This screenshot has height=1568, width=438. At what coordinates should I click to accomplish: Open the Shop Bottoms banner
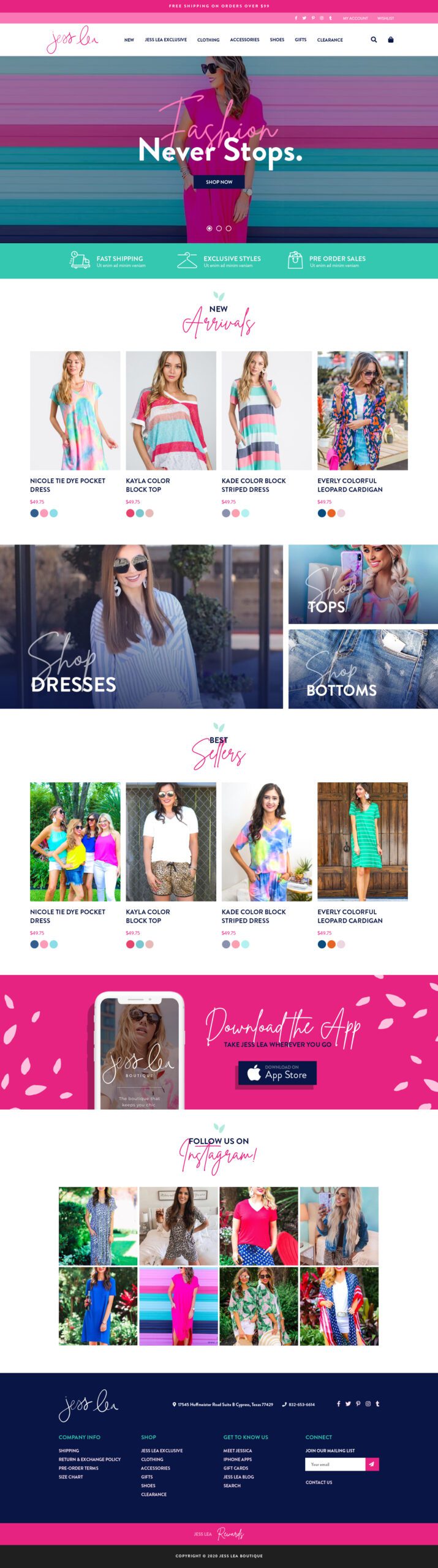point(363,669)
